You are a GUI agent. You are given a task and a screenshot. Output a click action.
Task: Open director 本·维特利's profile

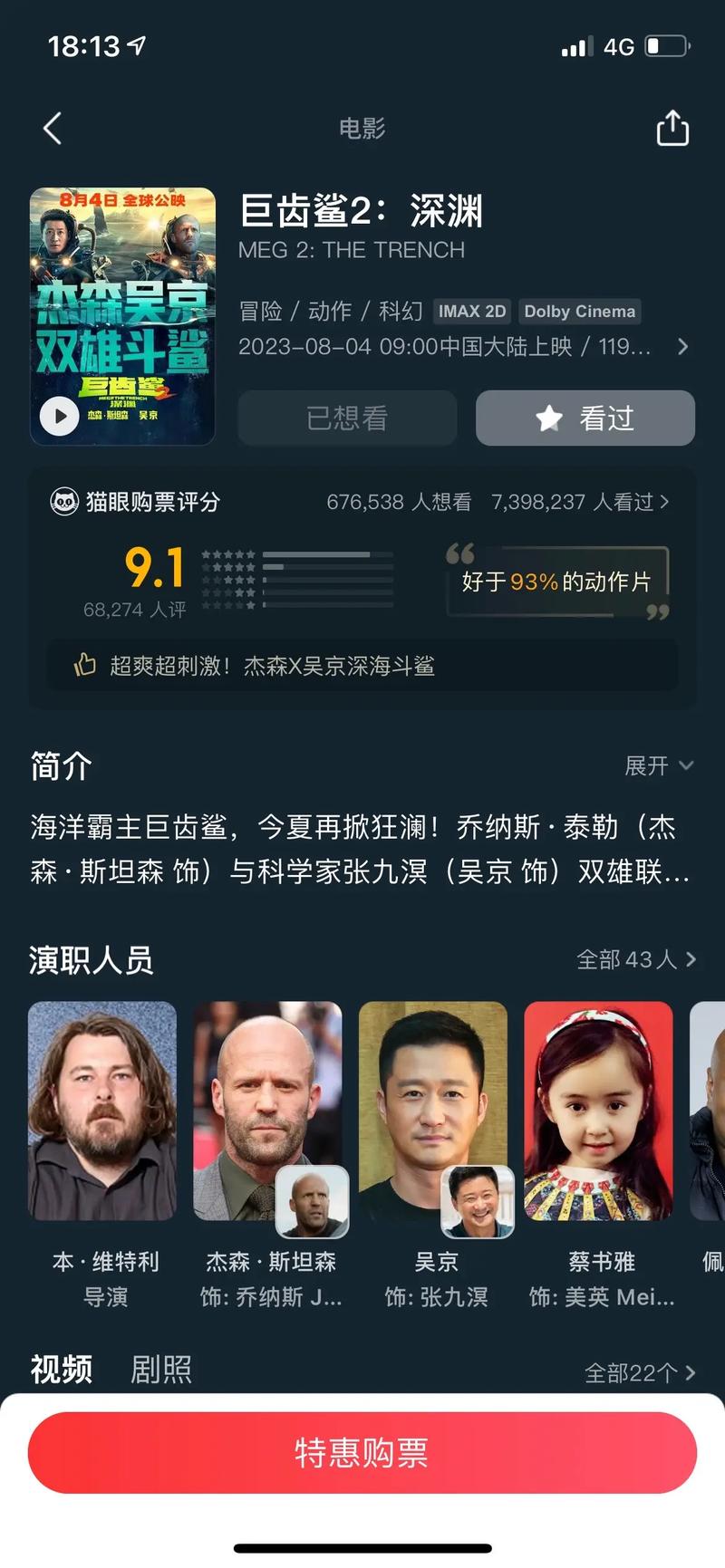coord(102,1111)
